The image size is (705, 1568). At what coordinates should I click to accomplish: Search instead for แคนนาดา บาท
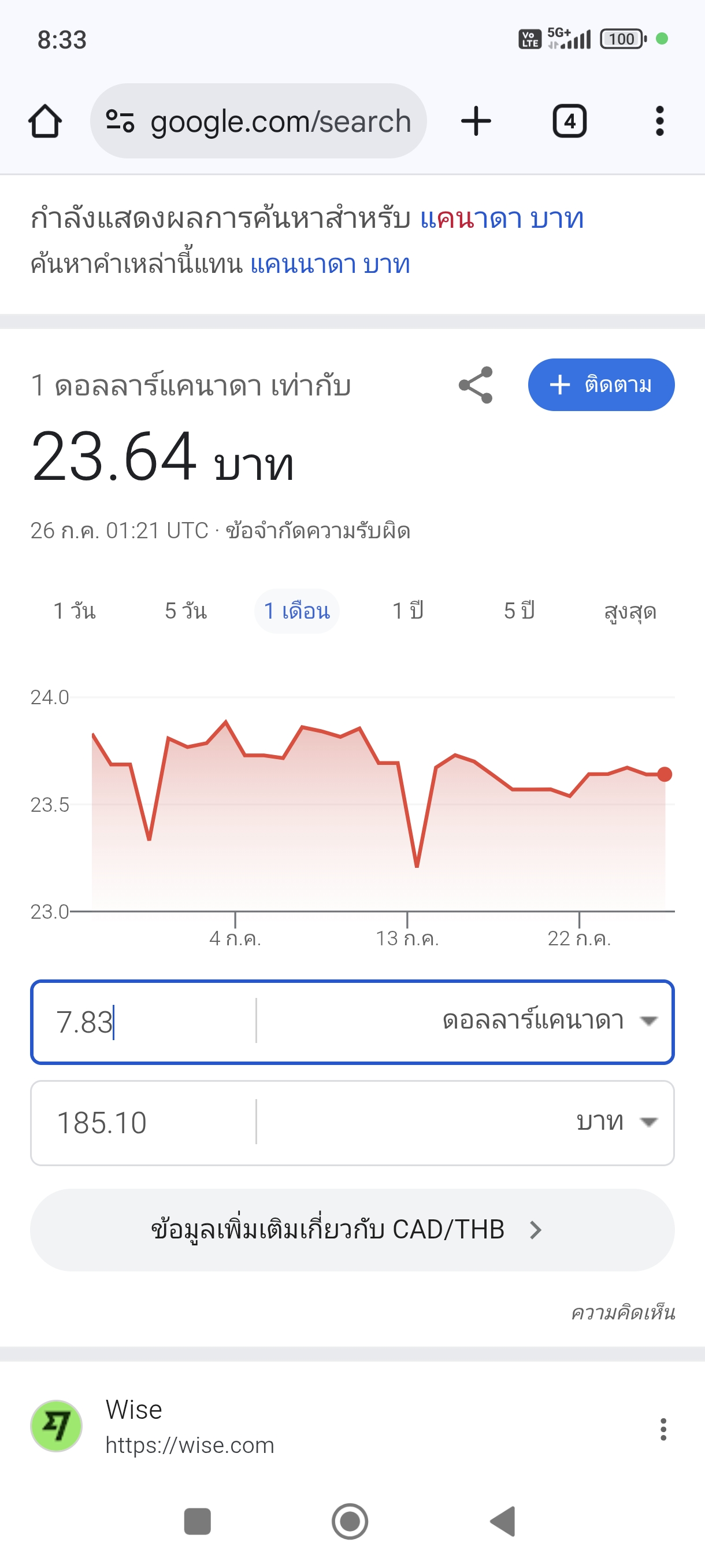pos(331,264)
